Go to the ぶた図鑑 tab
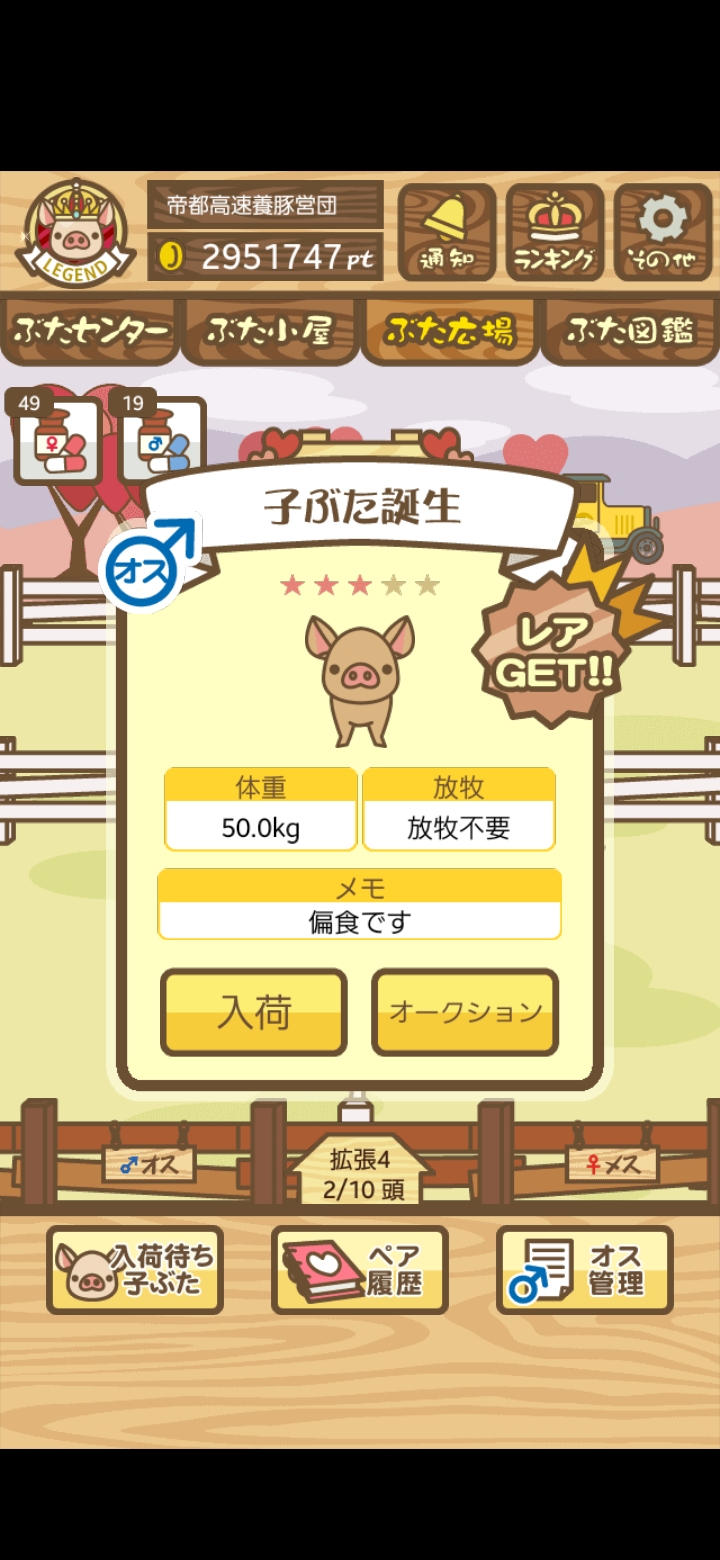Image resolution: width=720 pixels, height=1560 pixels. (x=629, y=330)
